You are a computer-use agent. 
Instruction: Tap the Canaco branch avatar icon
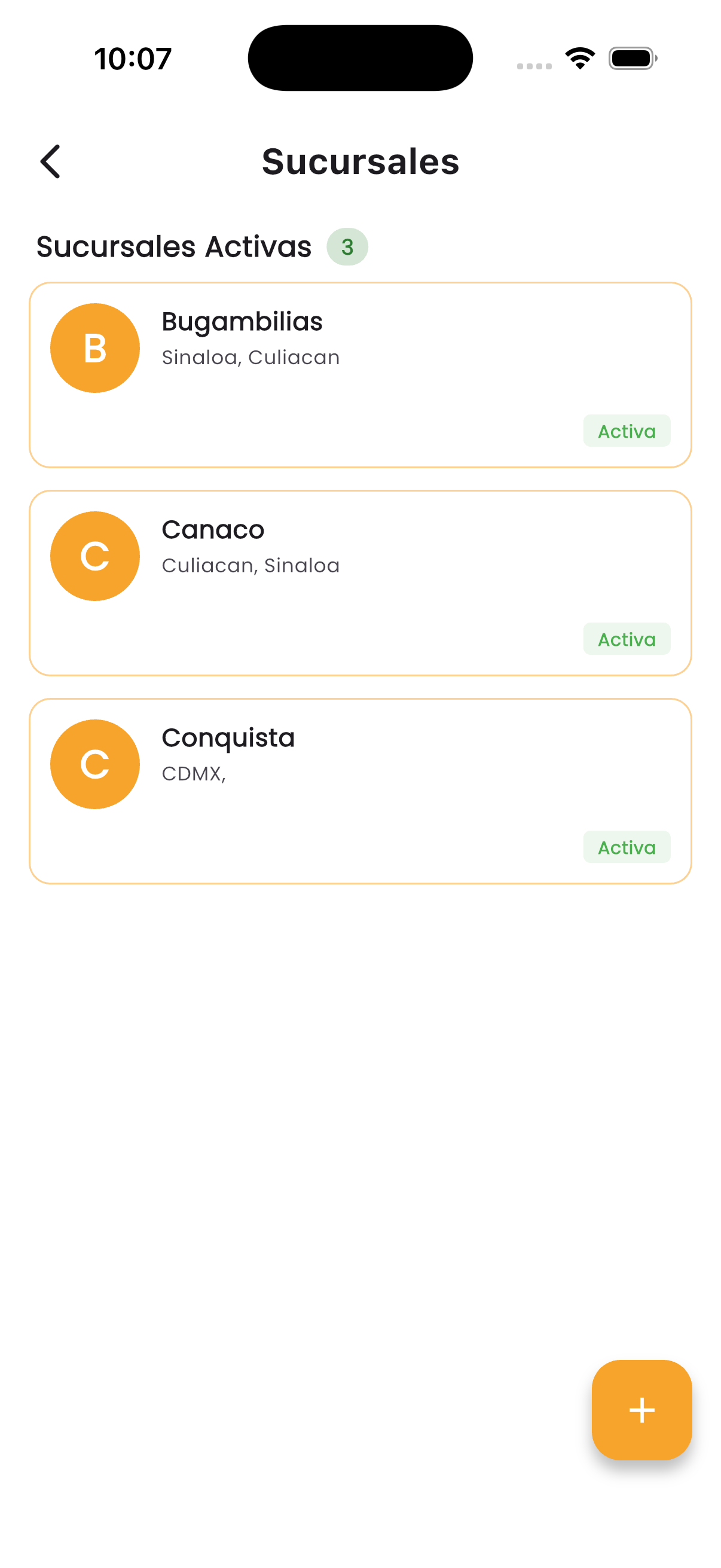coord(95,556)
